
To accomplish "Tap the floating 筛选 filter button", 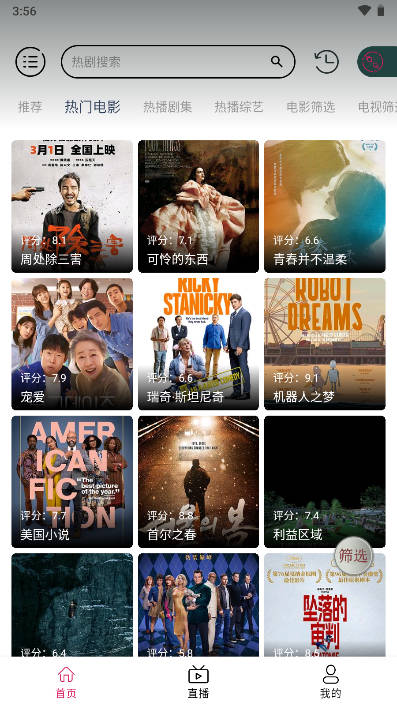I will click(353, 556).
